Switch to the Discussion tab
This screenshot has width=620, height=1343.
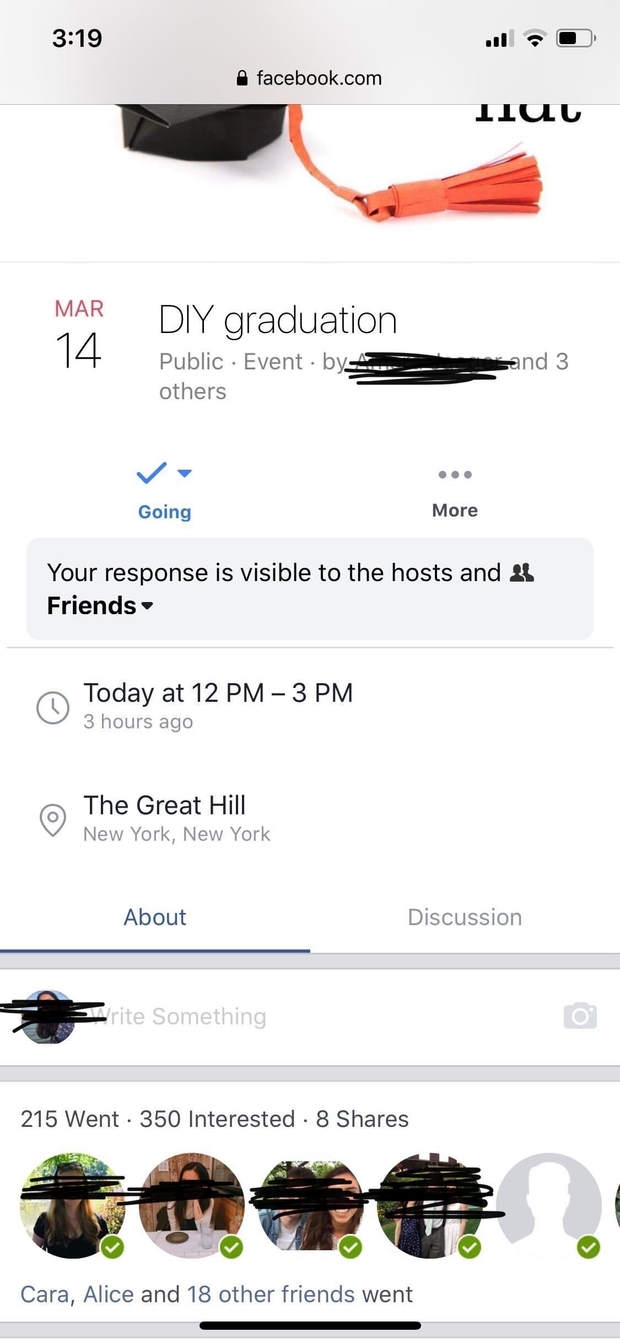click(464, 917)
